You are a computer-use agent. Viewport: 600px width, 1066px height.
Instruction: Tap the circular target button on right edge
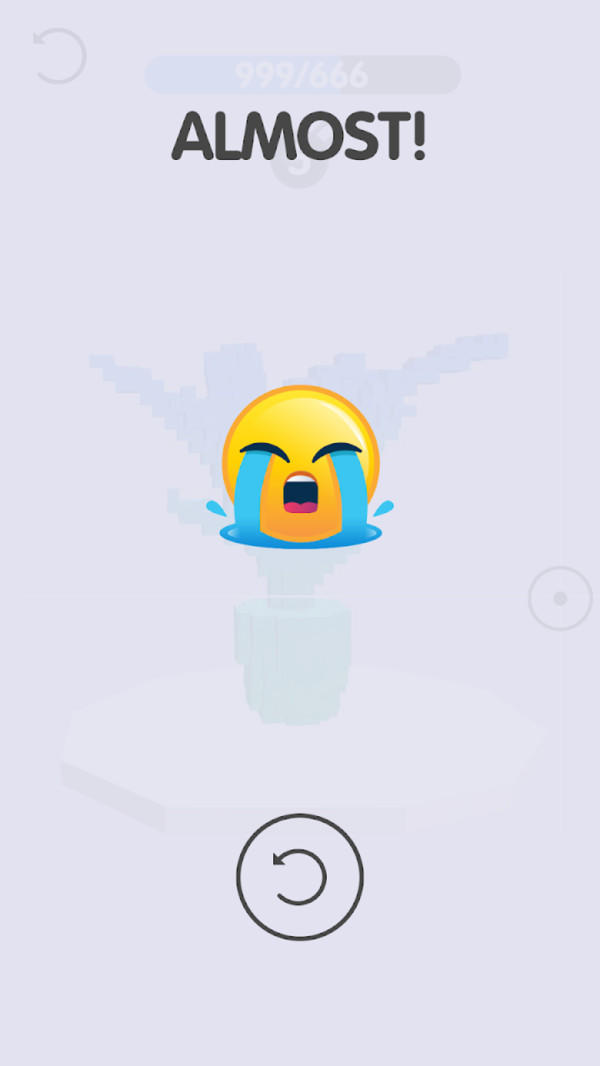click(560, 598)
